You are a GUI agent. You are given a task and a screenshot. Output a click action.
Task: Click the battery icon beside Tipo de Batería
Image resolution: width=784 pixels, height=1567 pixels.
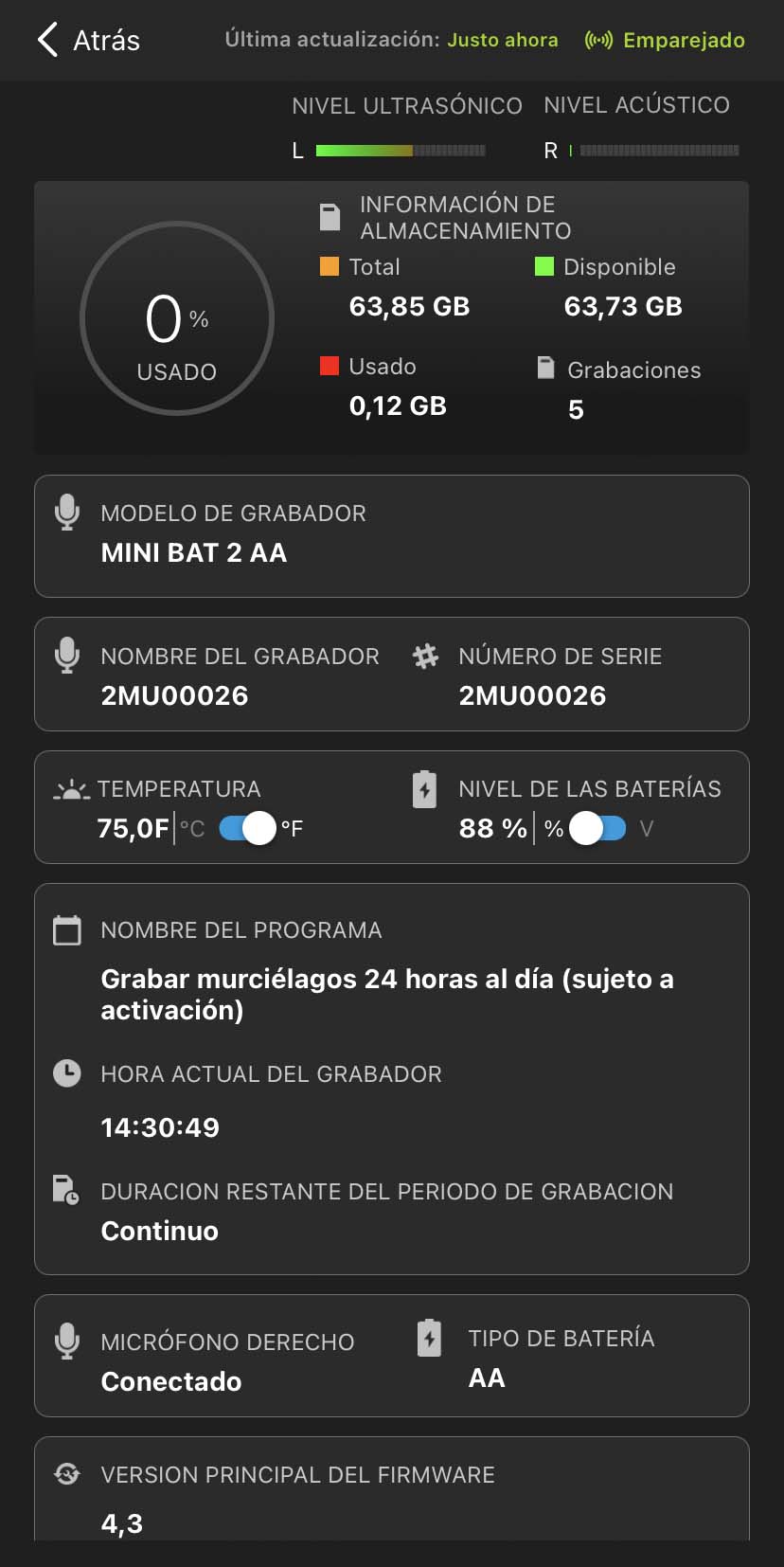[431, 1338]
